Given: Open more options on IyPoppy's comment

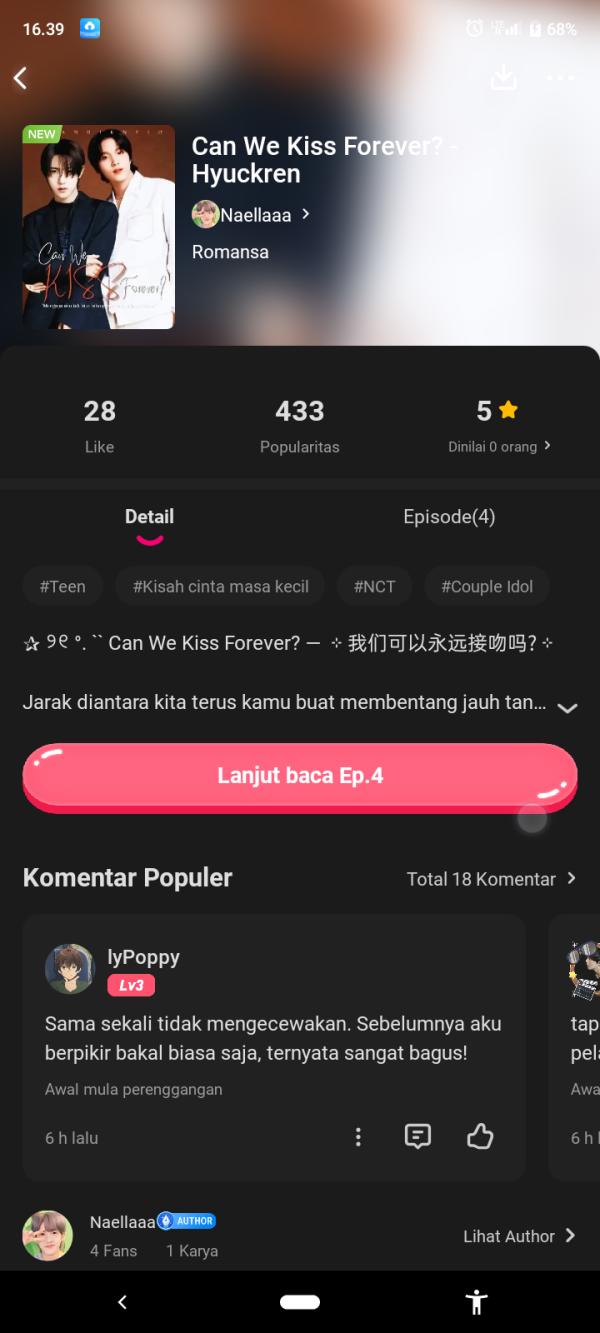Looking at the screenshot, I should pyautogui.click(x=358, y=1137).
